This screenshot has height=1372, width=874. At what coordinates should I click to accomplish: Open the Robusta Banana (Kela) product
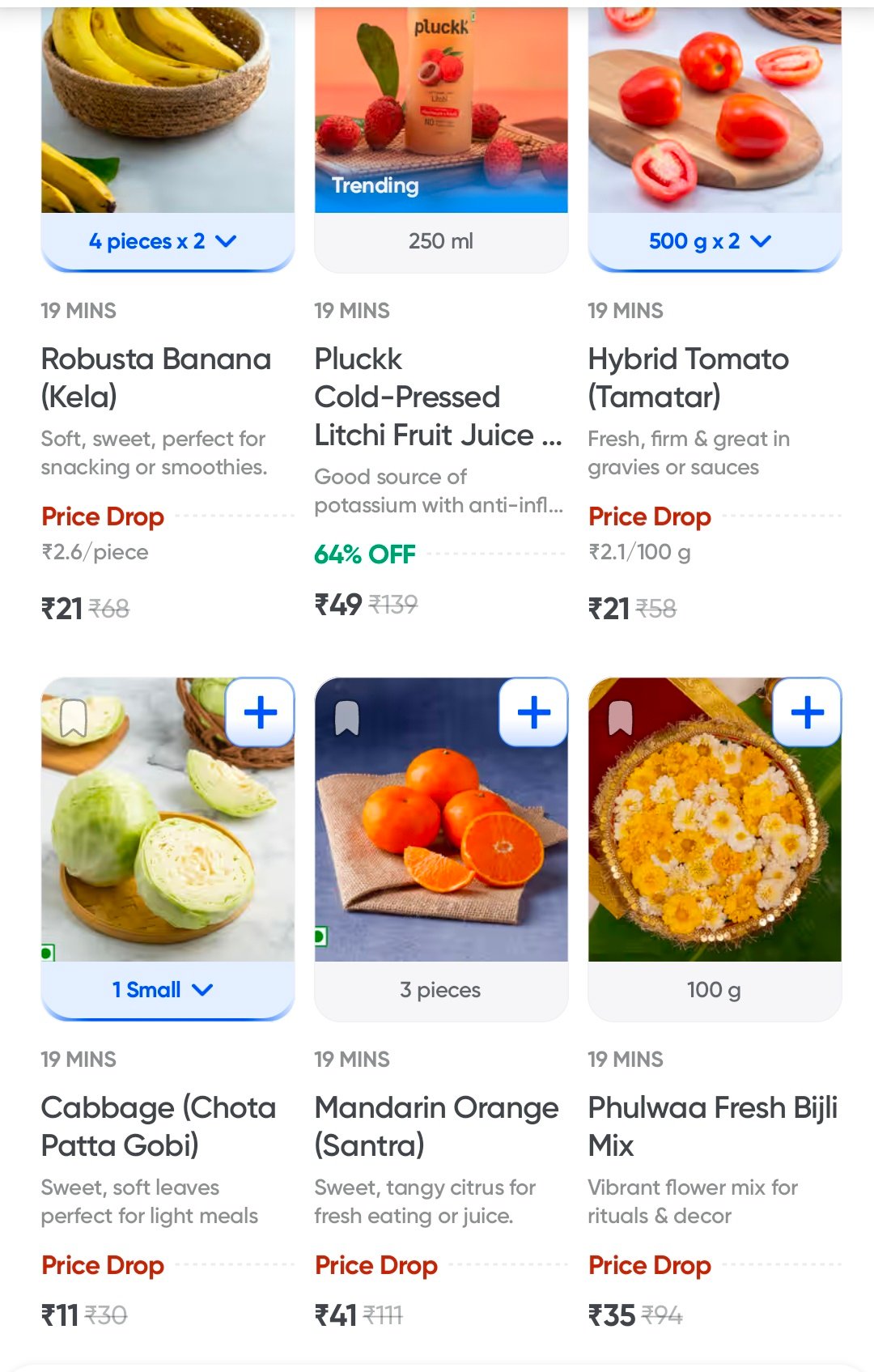(156, 377)
